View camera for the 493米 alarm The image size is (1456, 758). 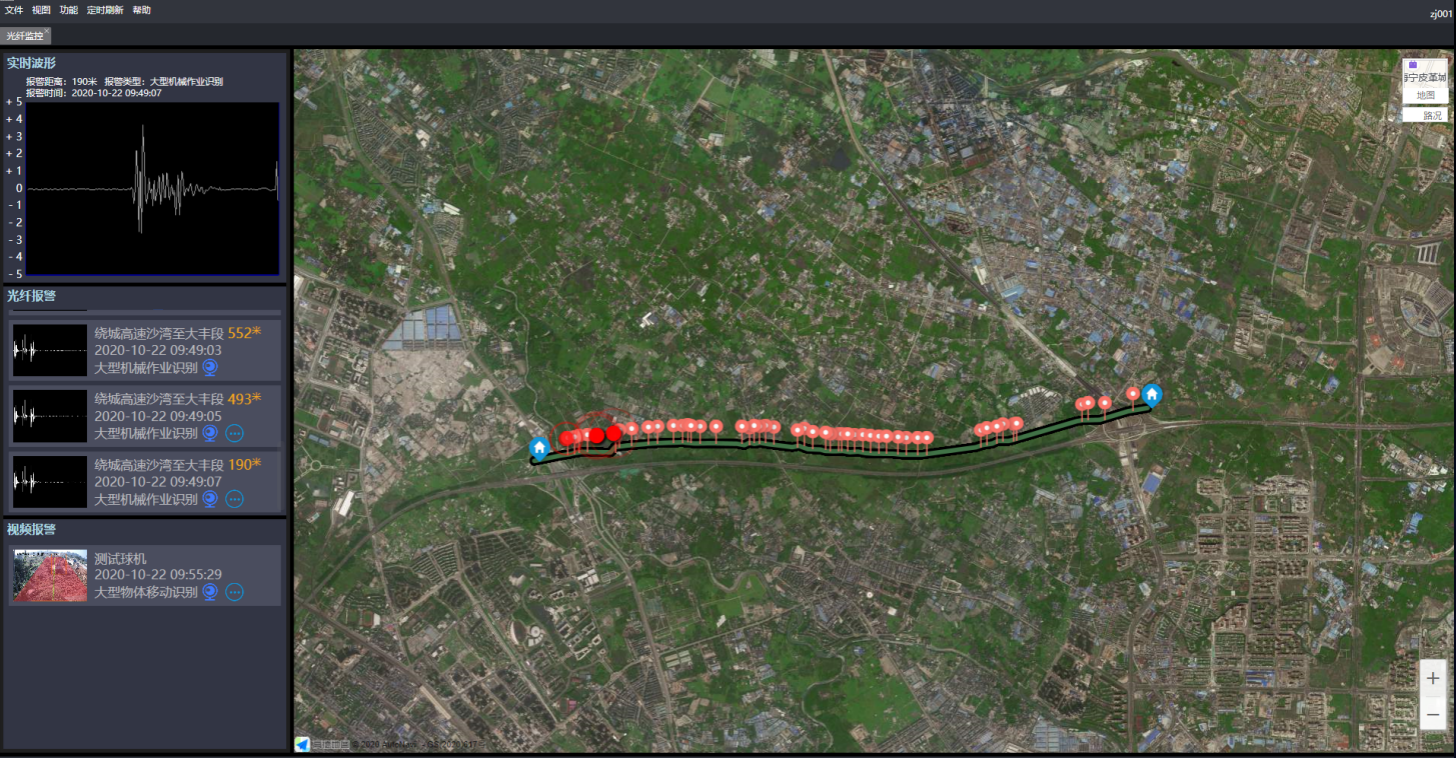click(210, 433)
